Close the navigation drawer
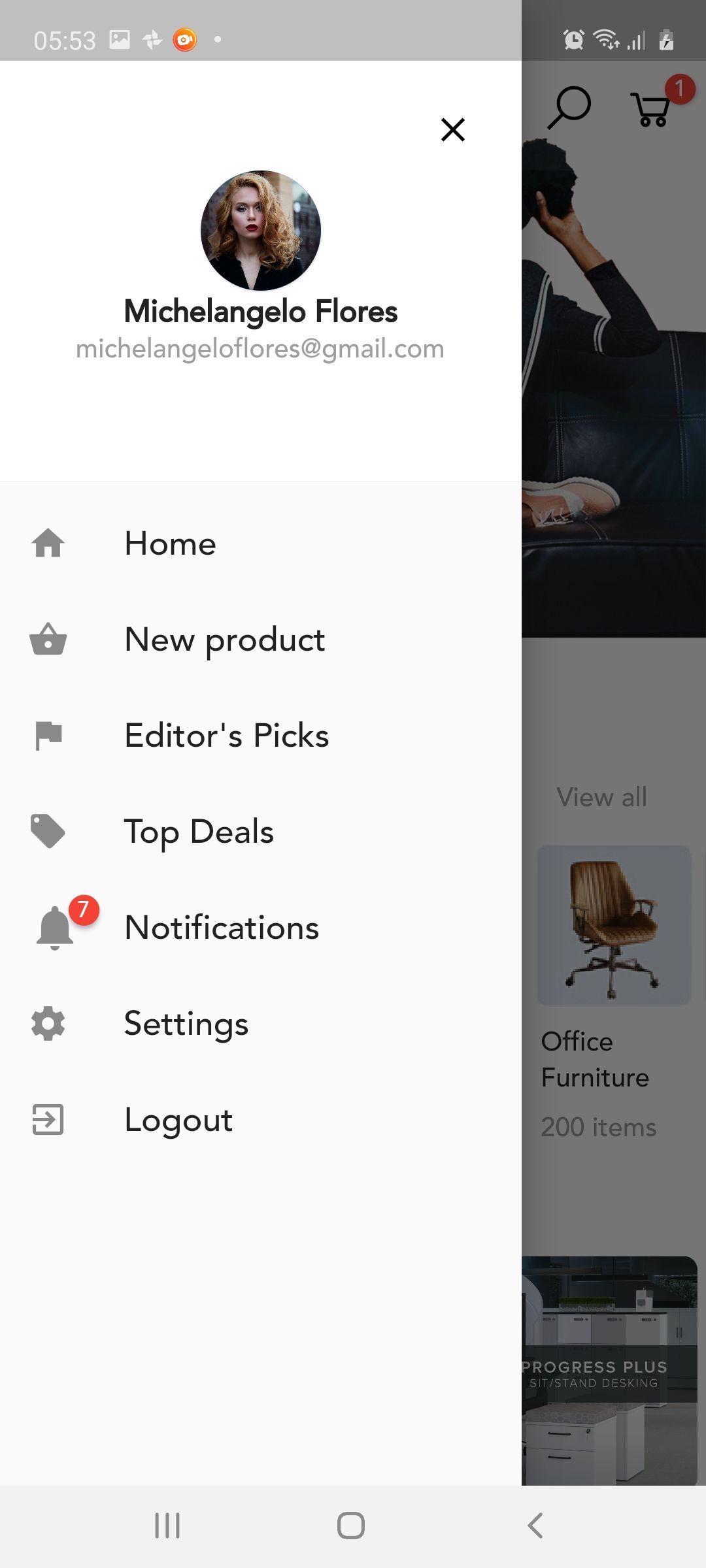706x1568 pixels. [x=452, y=129]
